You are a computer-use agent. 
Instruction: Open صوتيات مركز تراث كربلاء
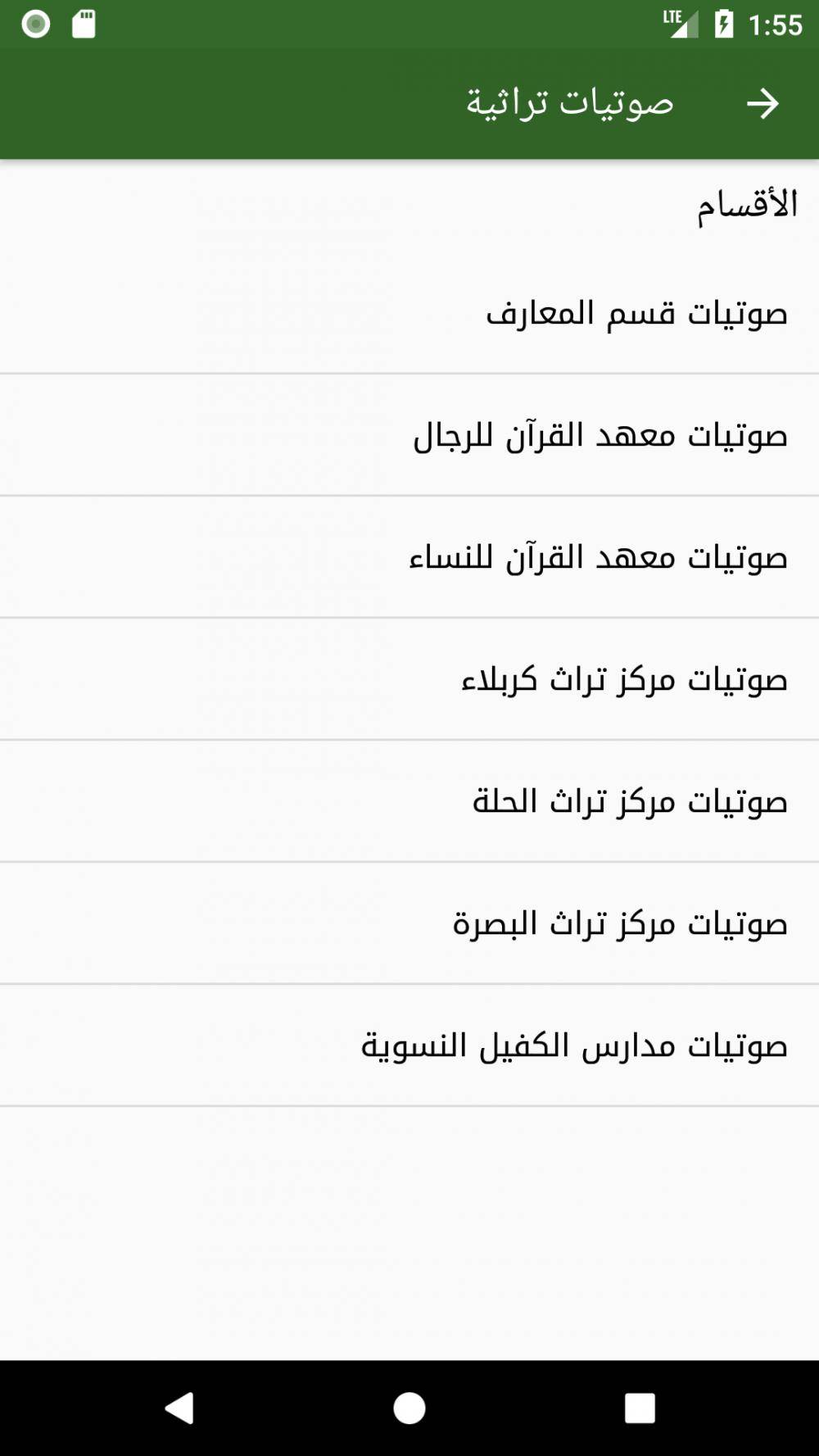click(x=409, y=679)
